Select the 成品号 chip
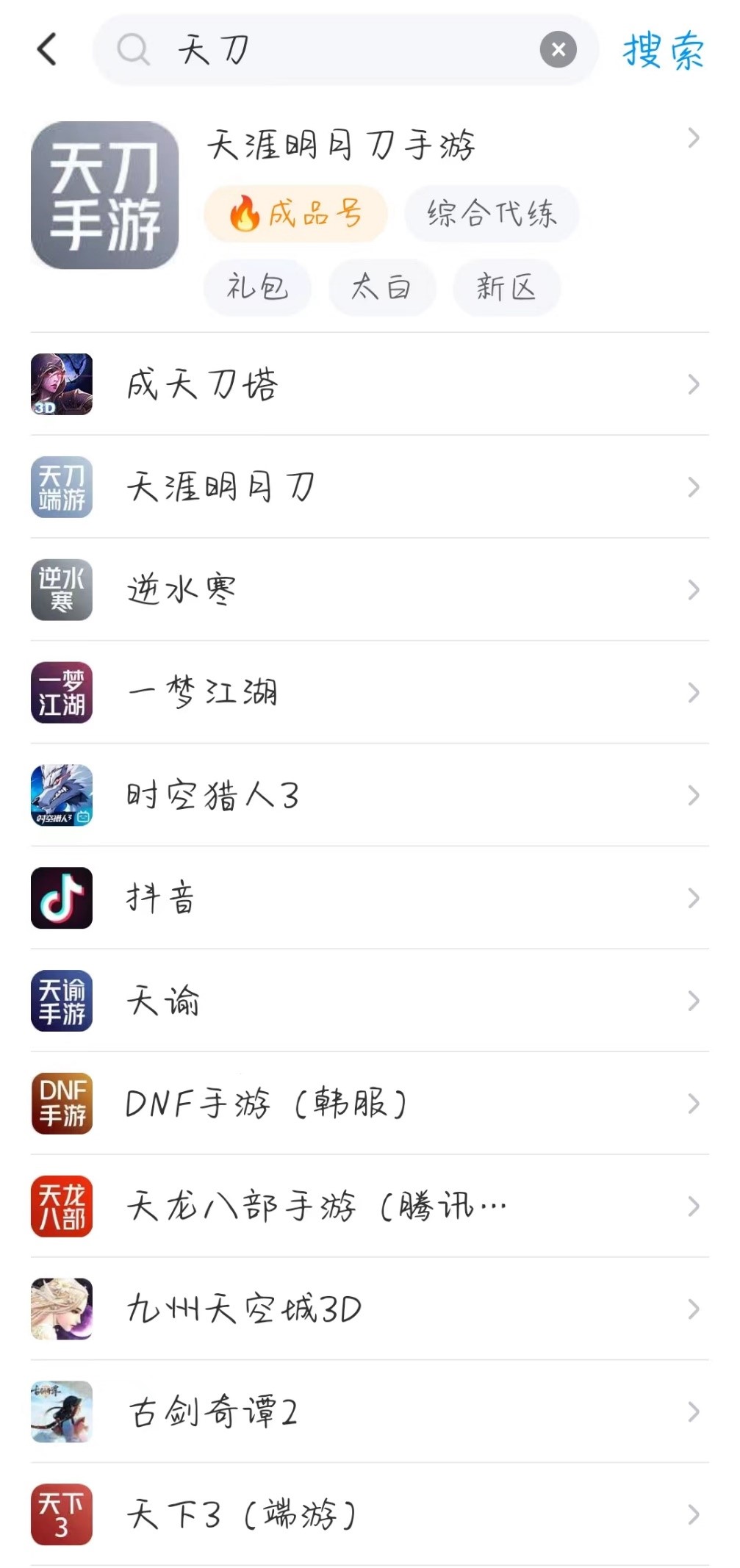Viewport: 740px width, 1568px height. (295, 214)
